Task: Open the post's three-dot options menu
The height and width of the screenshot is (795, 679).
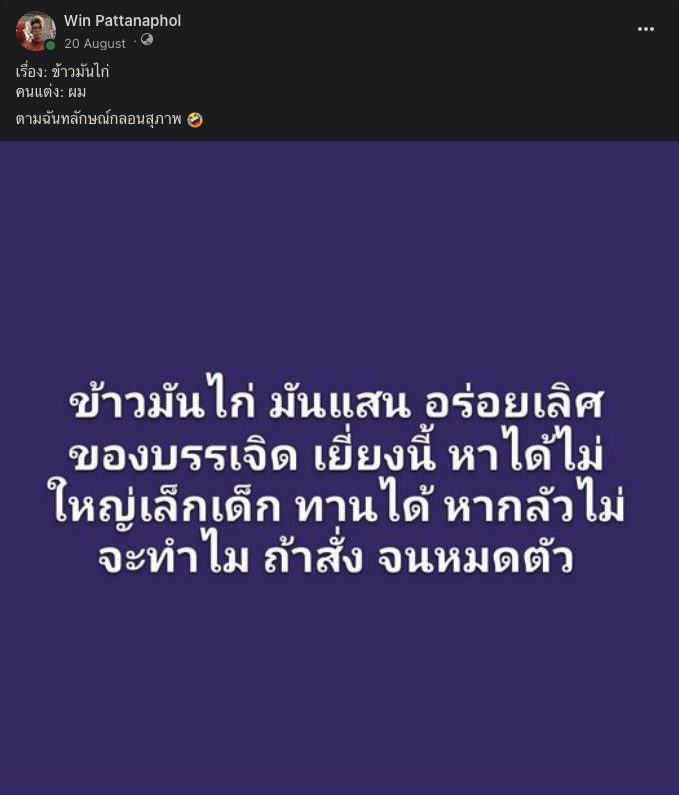Action: (646, 30)
